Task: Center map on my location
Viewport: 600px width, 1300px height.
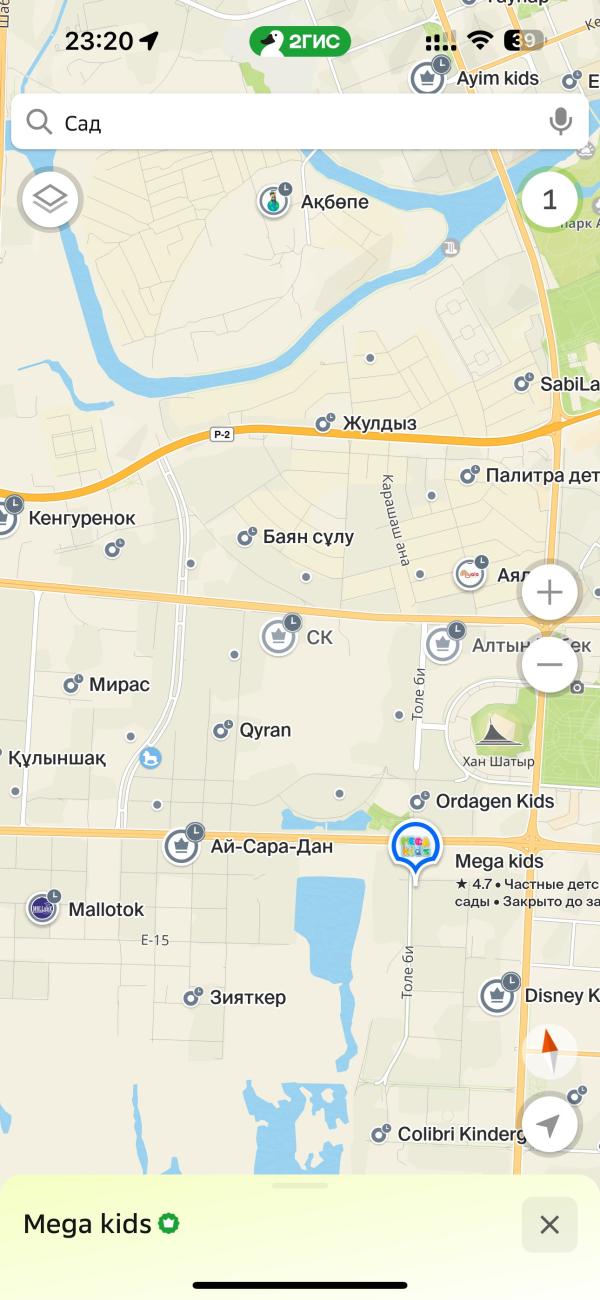Action: [x=549, y=1125]
